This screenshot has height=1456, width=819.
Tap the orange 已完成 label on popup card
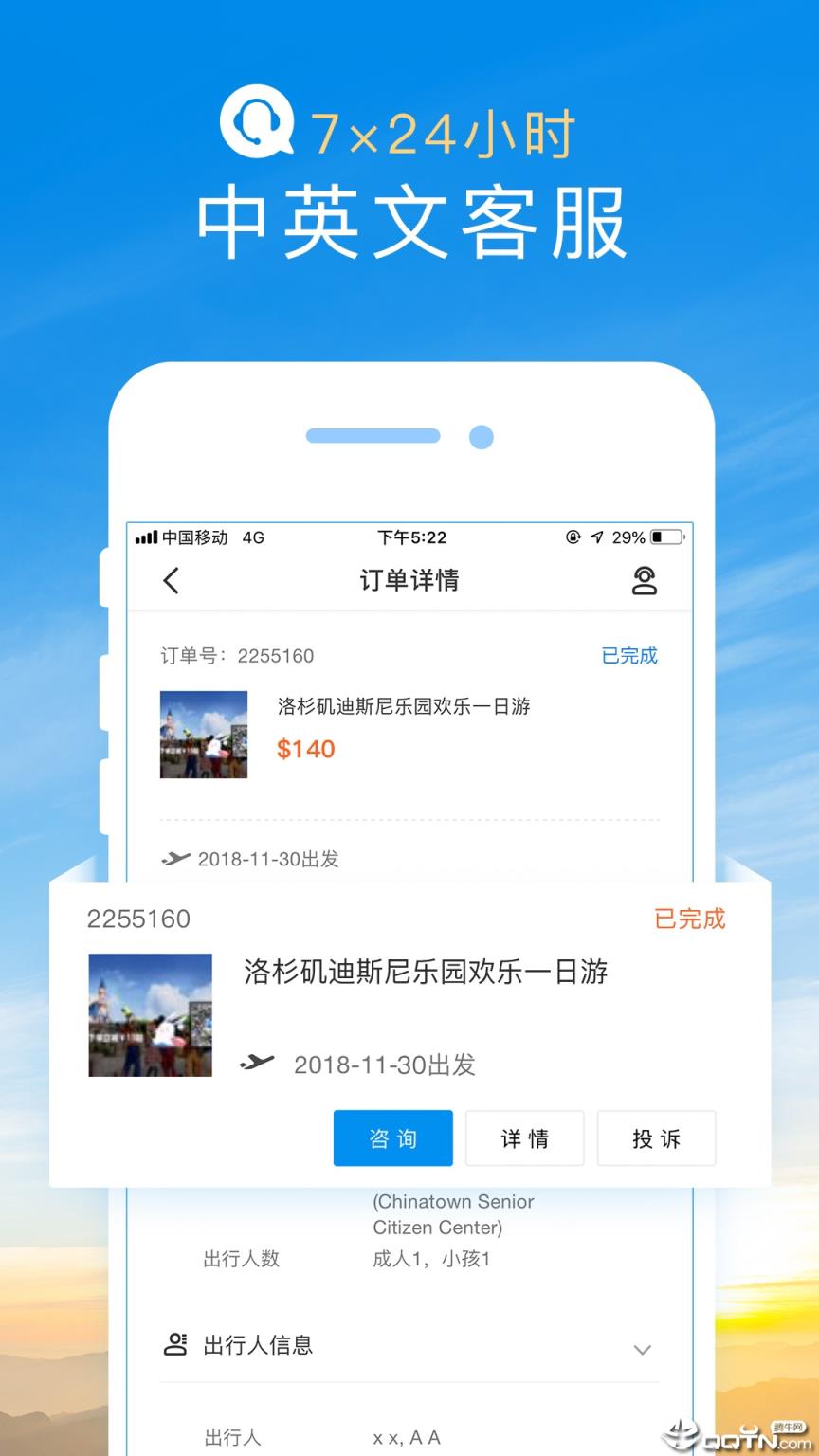pos(689,918)
